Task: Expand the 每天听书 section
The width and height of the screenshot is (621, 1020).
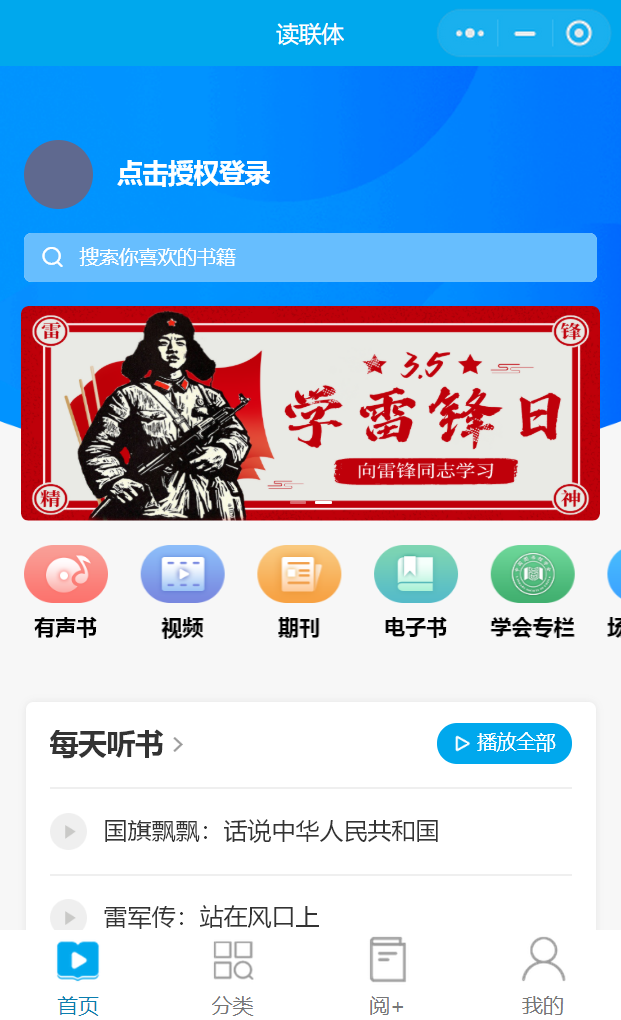Action: pyautogui.click(x=117, y=744)
